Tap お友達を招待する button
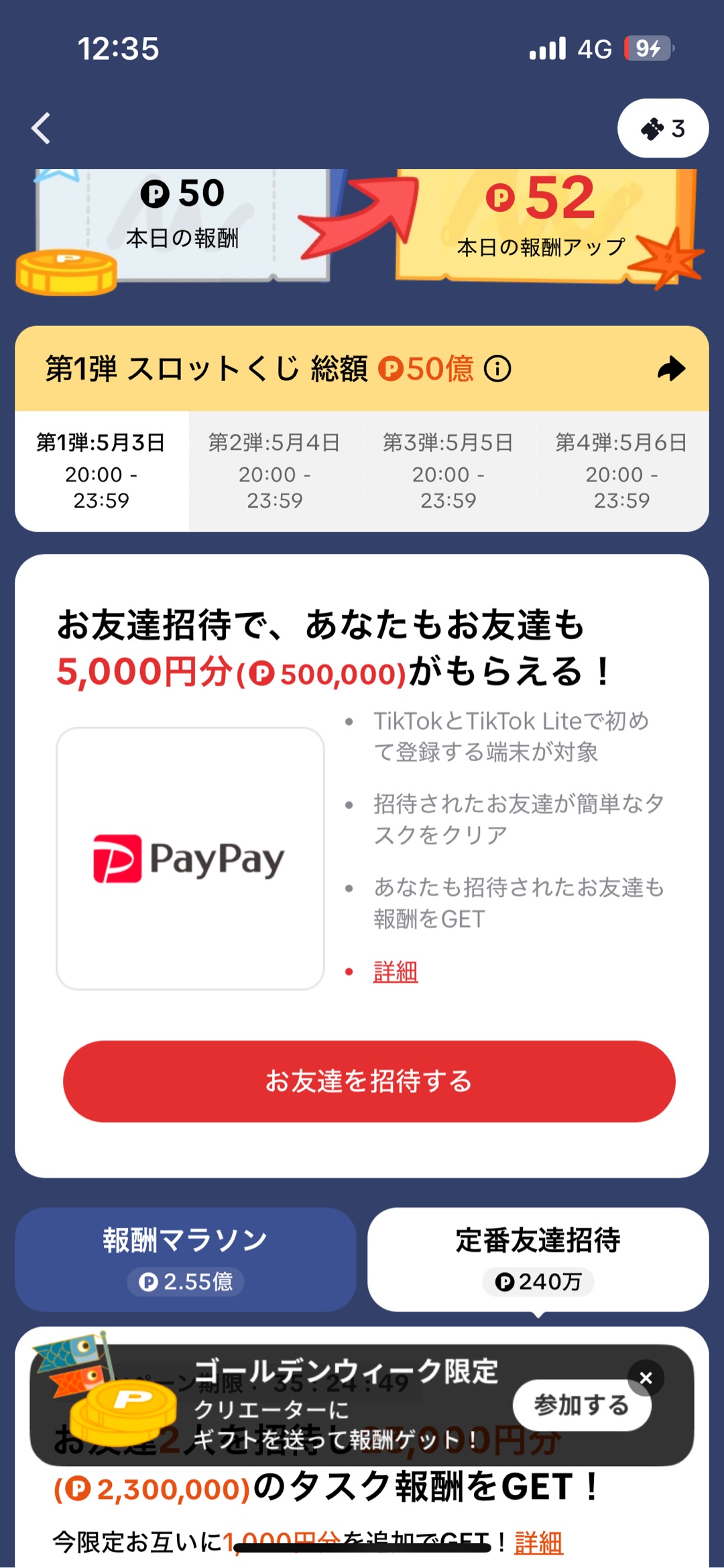Screen dimensions: 724x1568 [x=369, y=1081]
